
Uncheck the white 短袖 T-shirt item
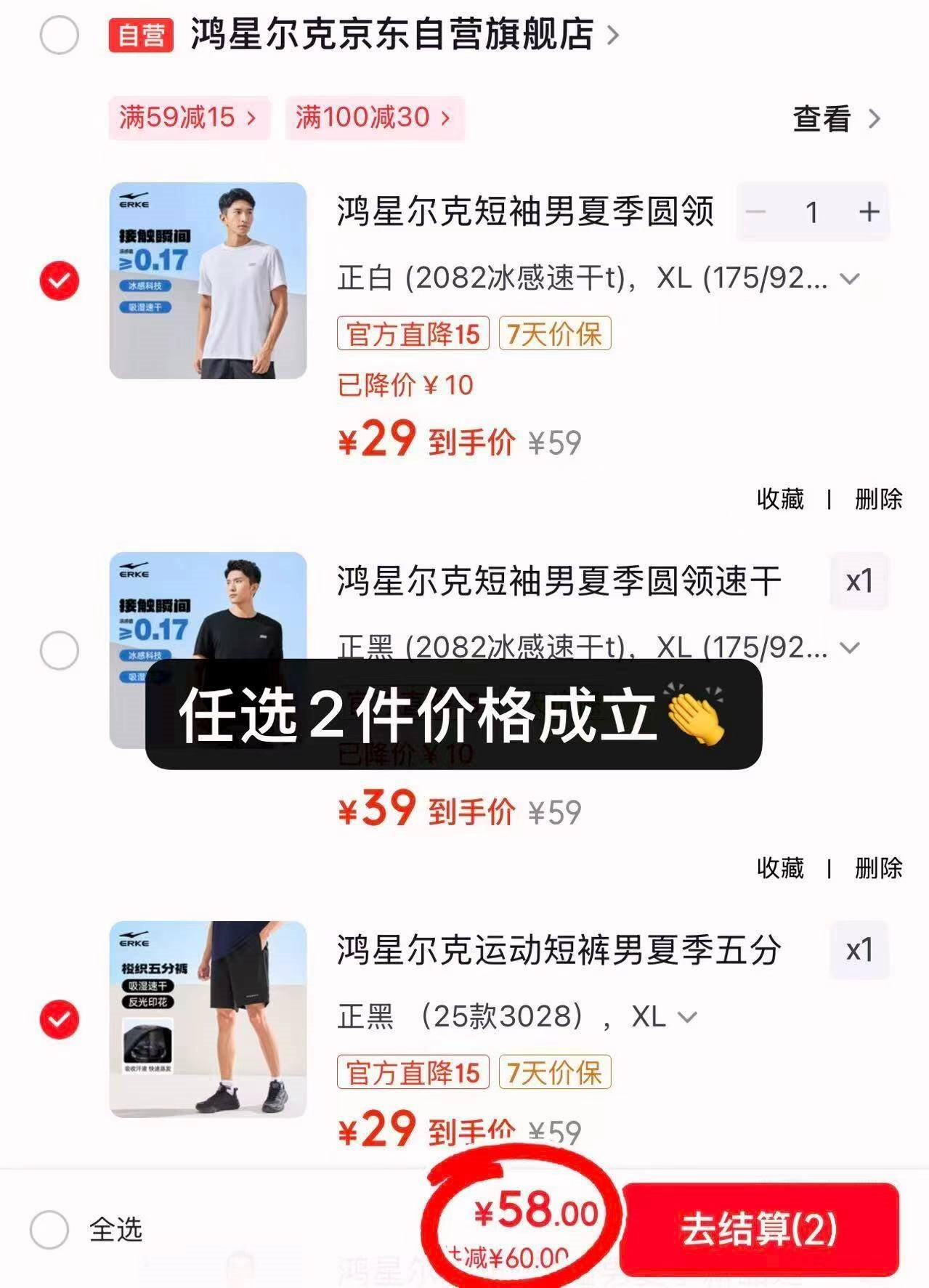pyautogui.click(x=59, y=280)
